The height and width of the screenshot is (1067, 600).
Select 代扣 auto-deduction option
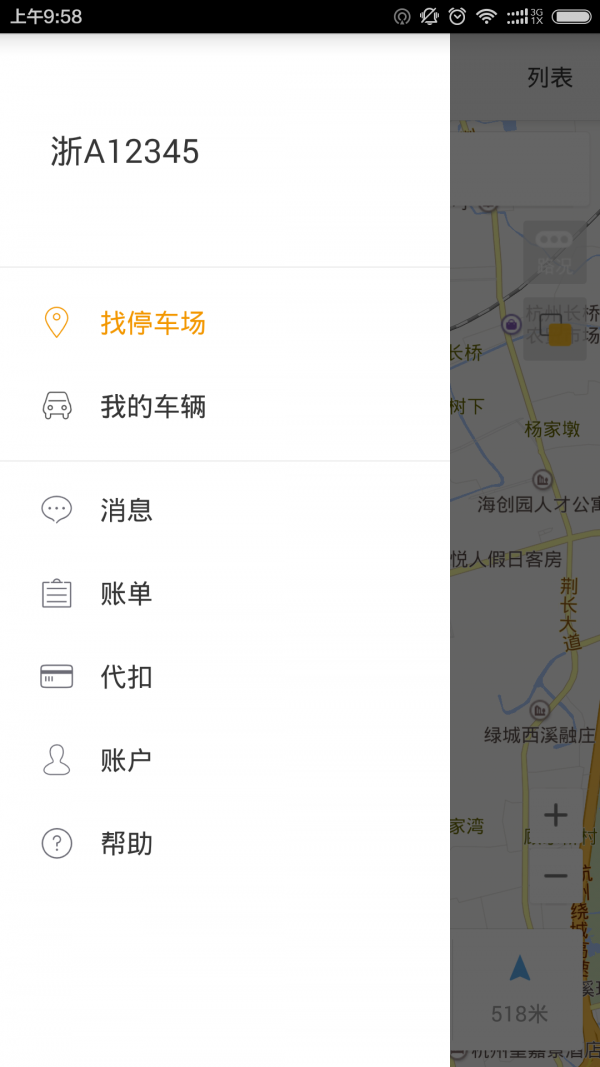(224, 676)
